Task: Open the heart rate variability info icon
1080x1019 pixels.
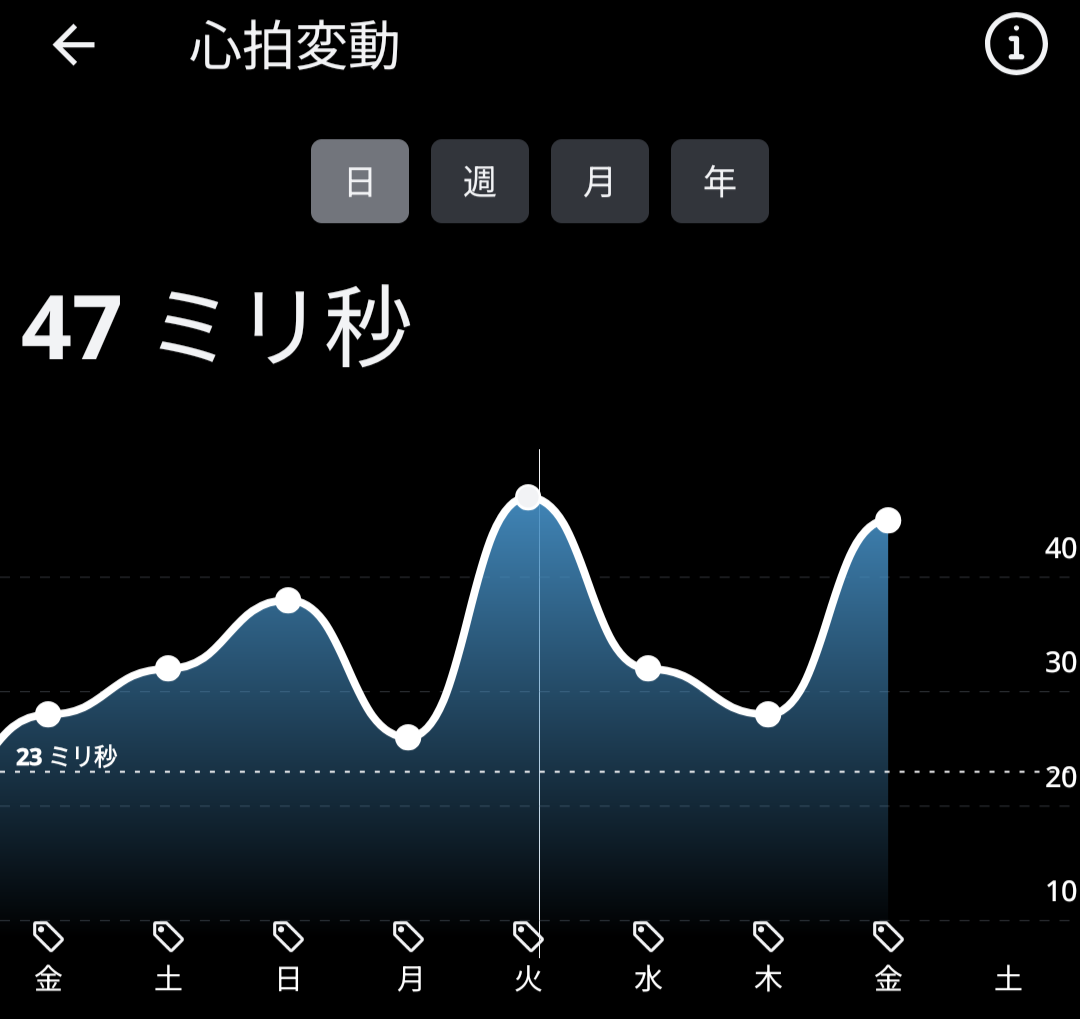Action: [1016, 45]
